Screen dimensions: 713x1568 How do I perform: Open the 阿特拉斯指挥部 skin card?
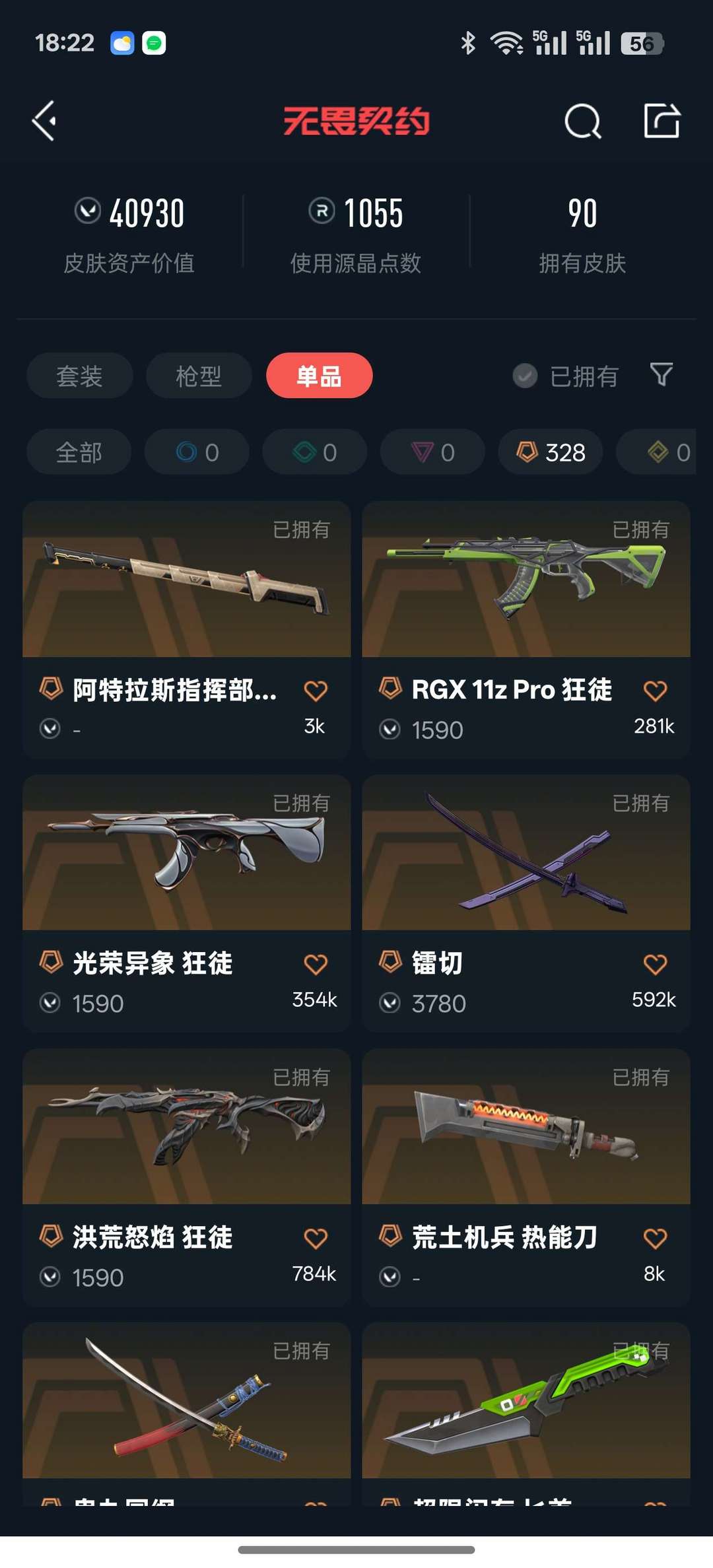tap(186, 630)
